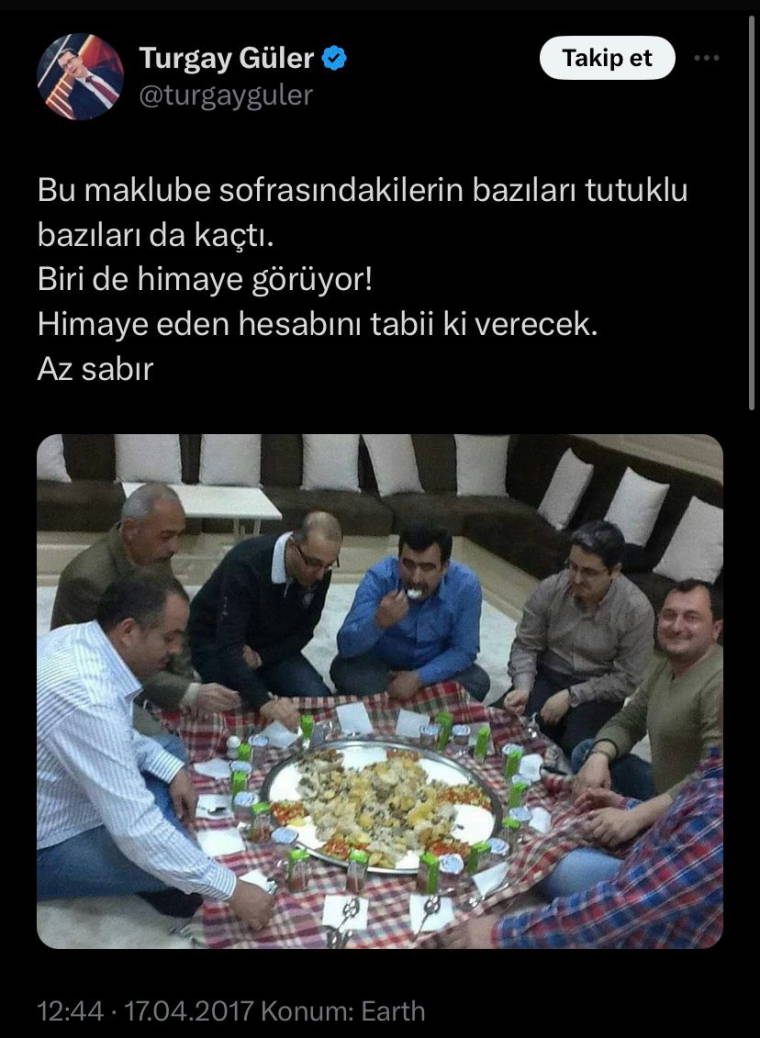Open the tweet's three-dot overflow menu

point(707,58)
